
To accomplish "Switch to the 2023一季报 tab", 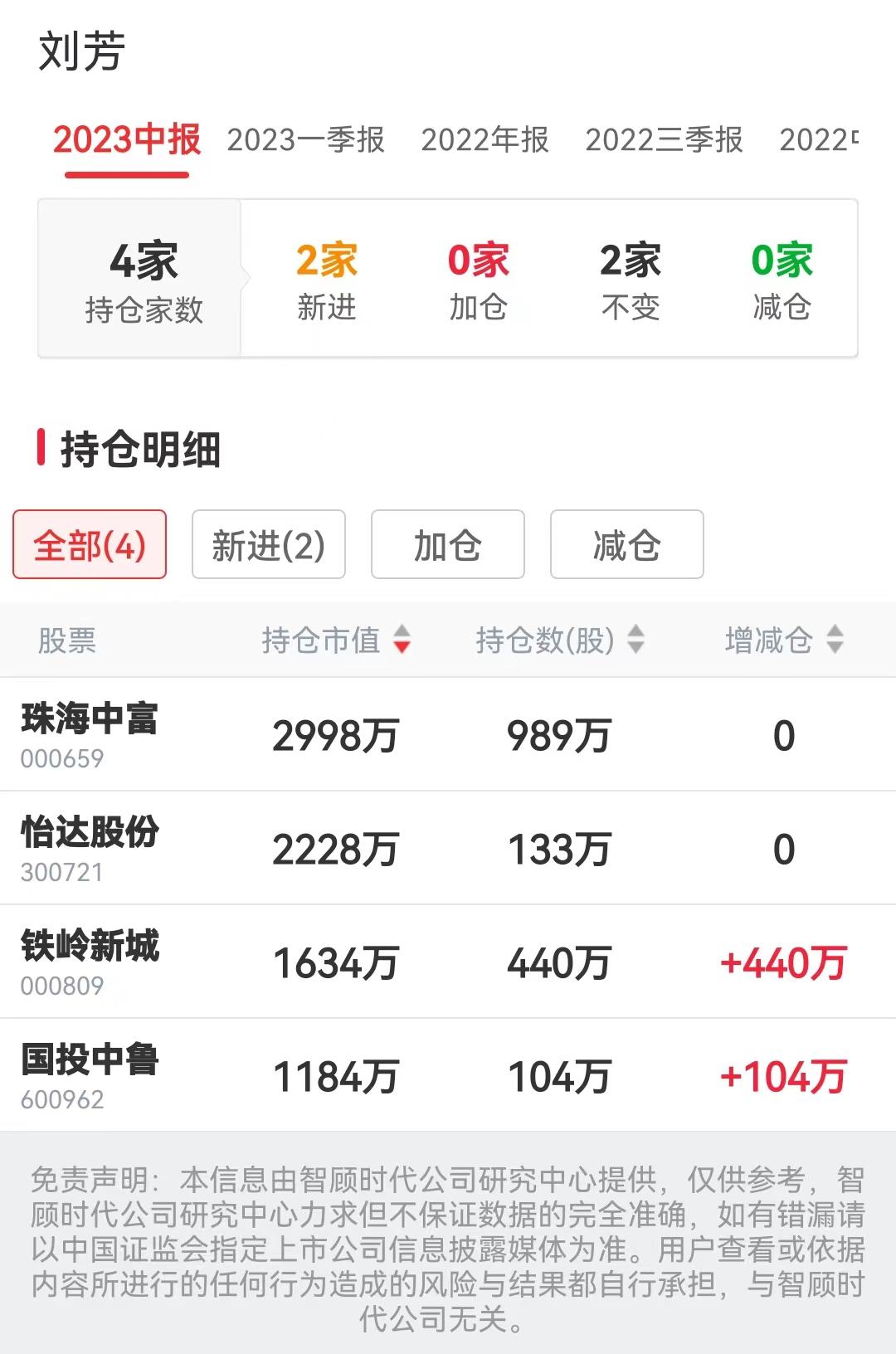I will [x=307, y=142].
